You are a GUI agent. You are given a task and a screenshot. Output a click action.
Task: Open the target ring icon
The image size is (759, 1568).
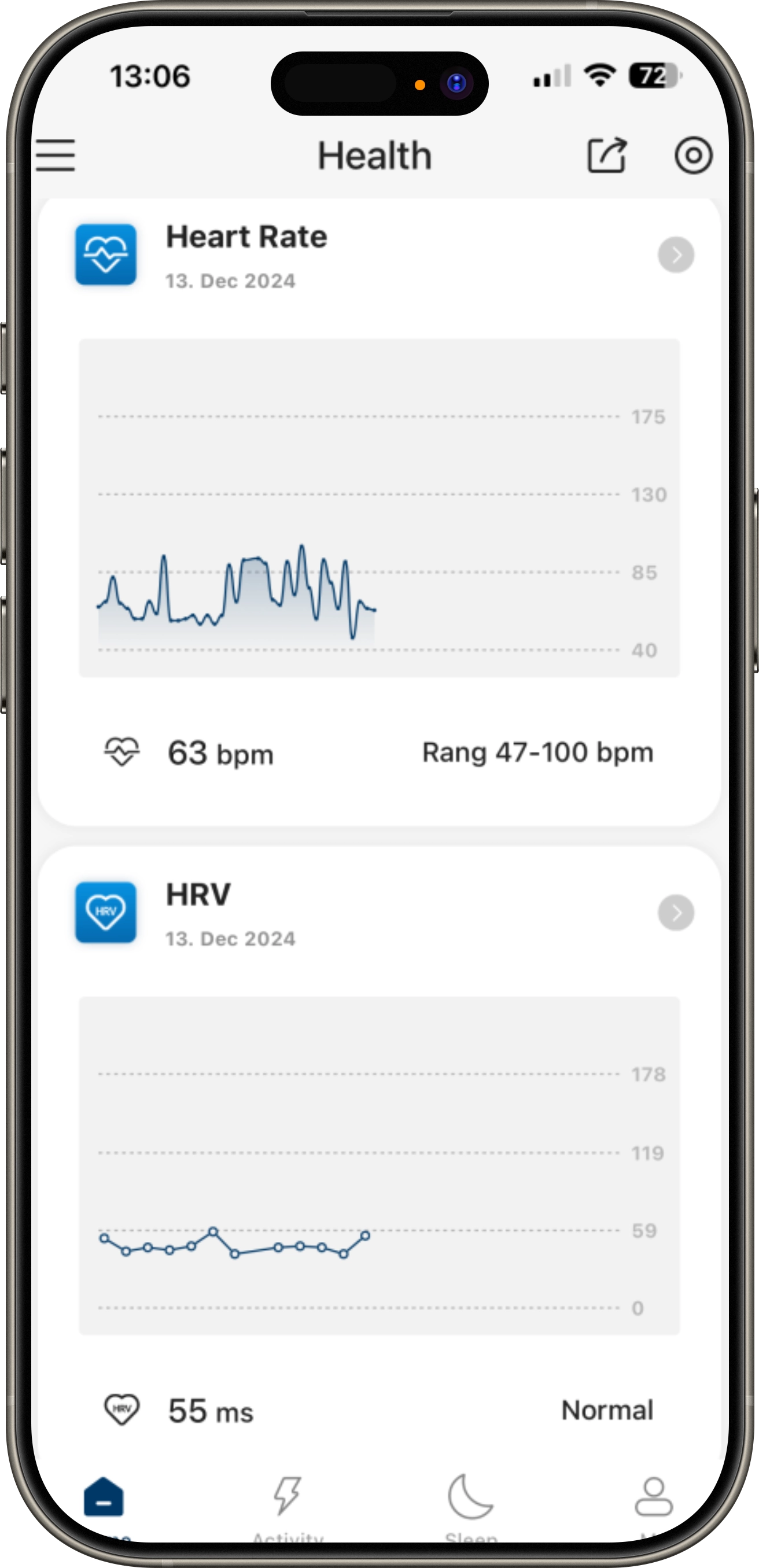693,155
